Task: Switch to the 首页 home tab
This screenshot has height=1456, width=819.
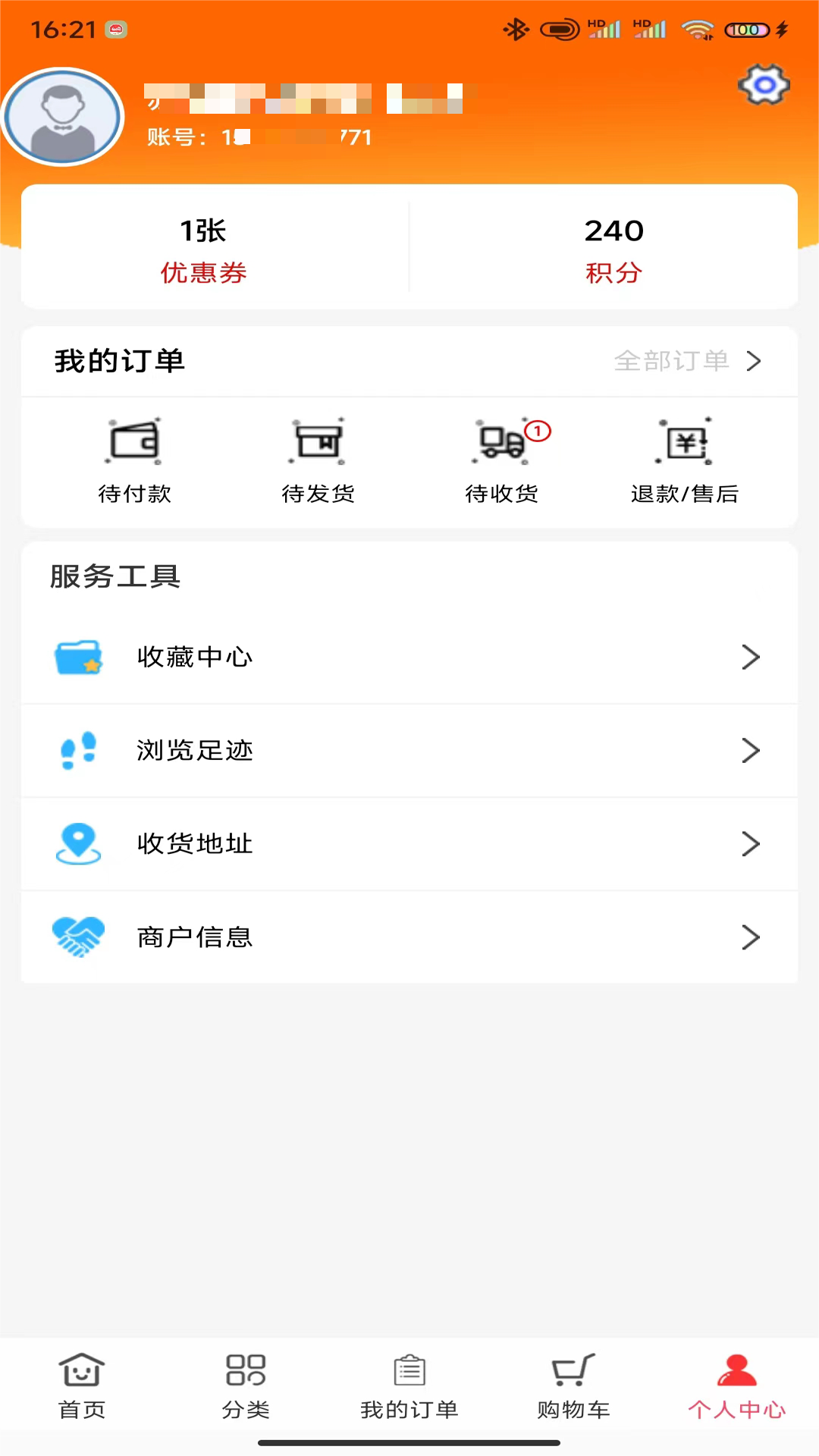Action: (81, 1384)
